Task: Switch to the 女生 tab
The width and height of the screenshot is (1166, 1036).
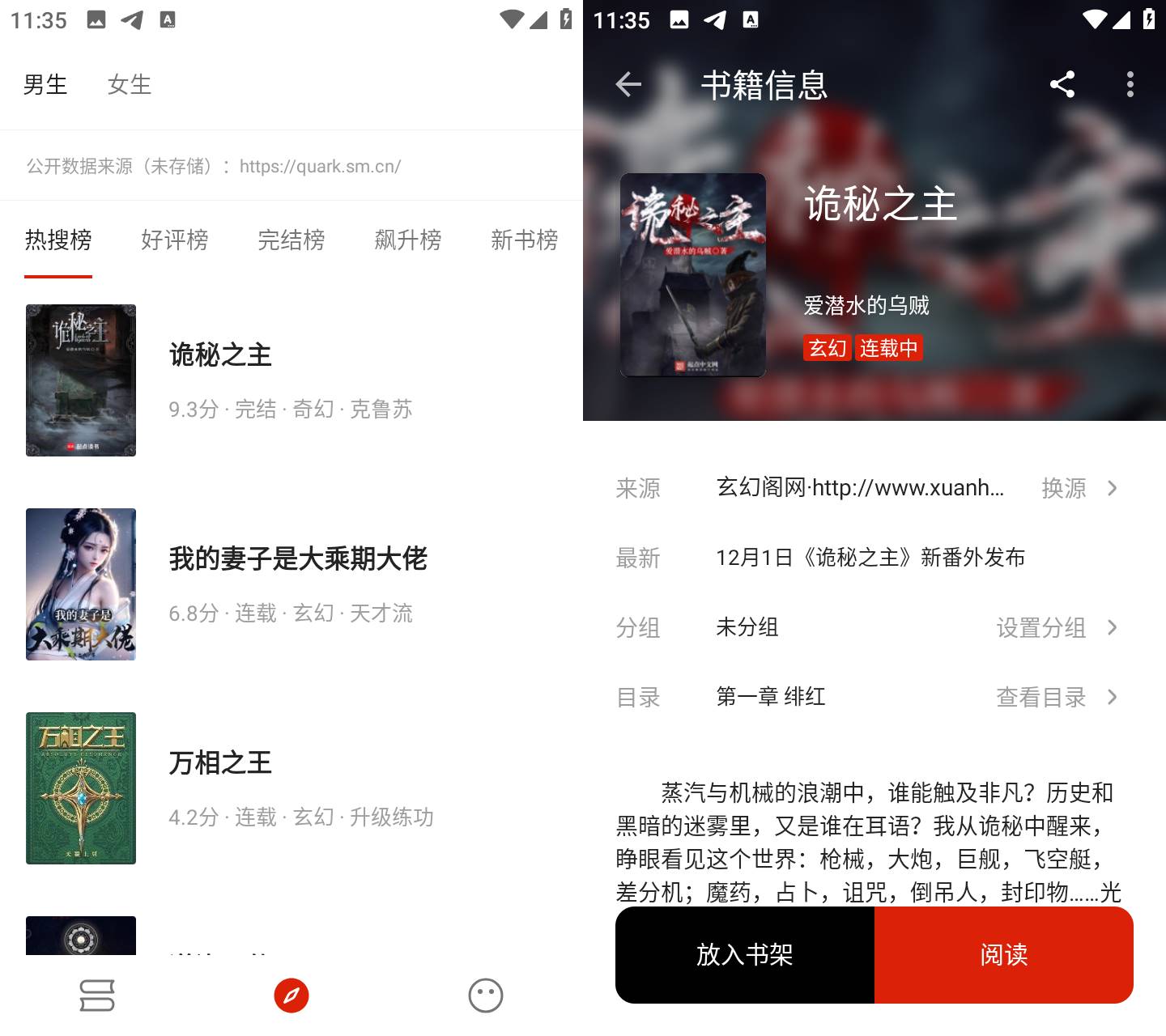Action: 129,84
